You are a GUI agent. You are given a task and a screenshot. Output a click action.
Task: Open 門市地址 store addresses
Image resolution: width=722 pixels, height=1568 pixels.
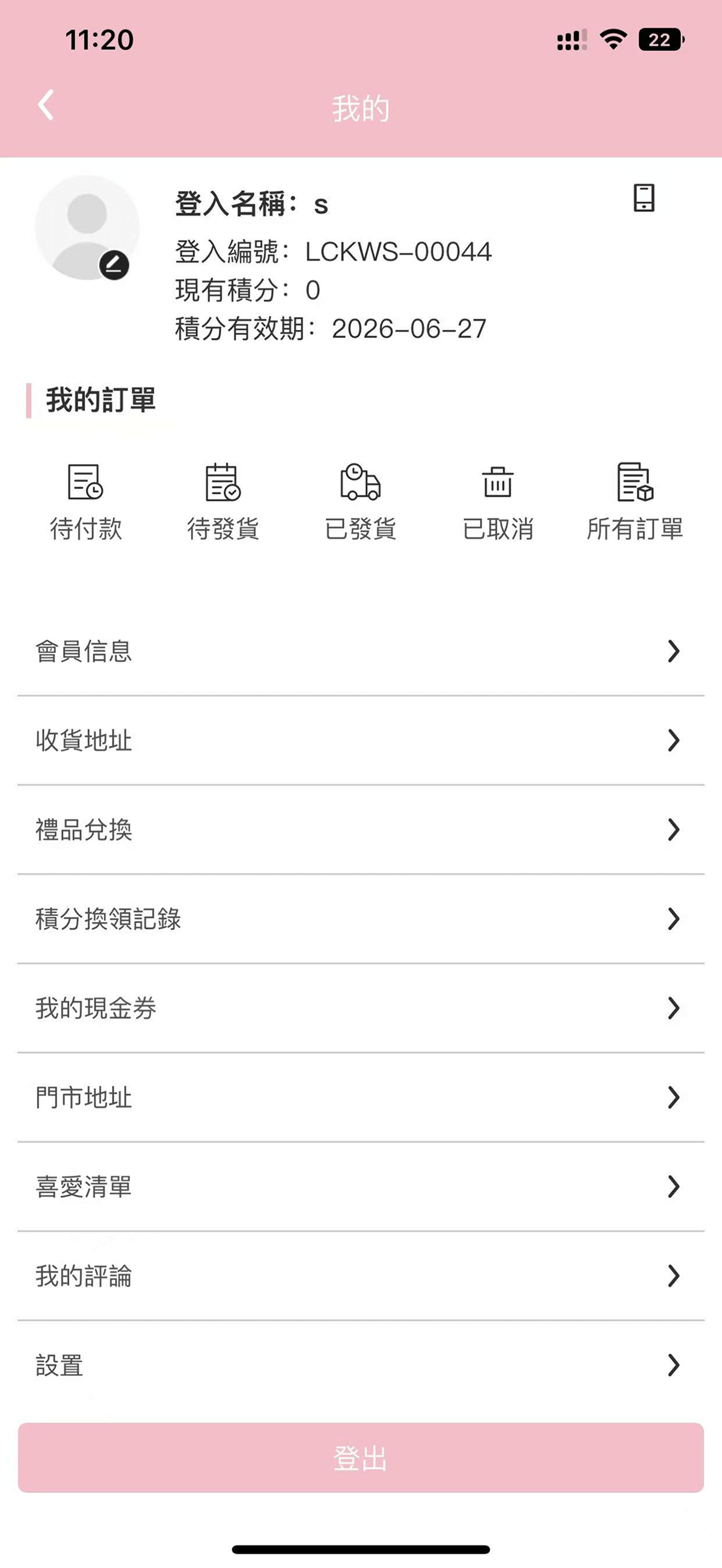pos(361,1097)
